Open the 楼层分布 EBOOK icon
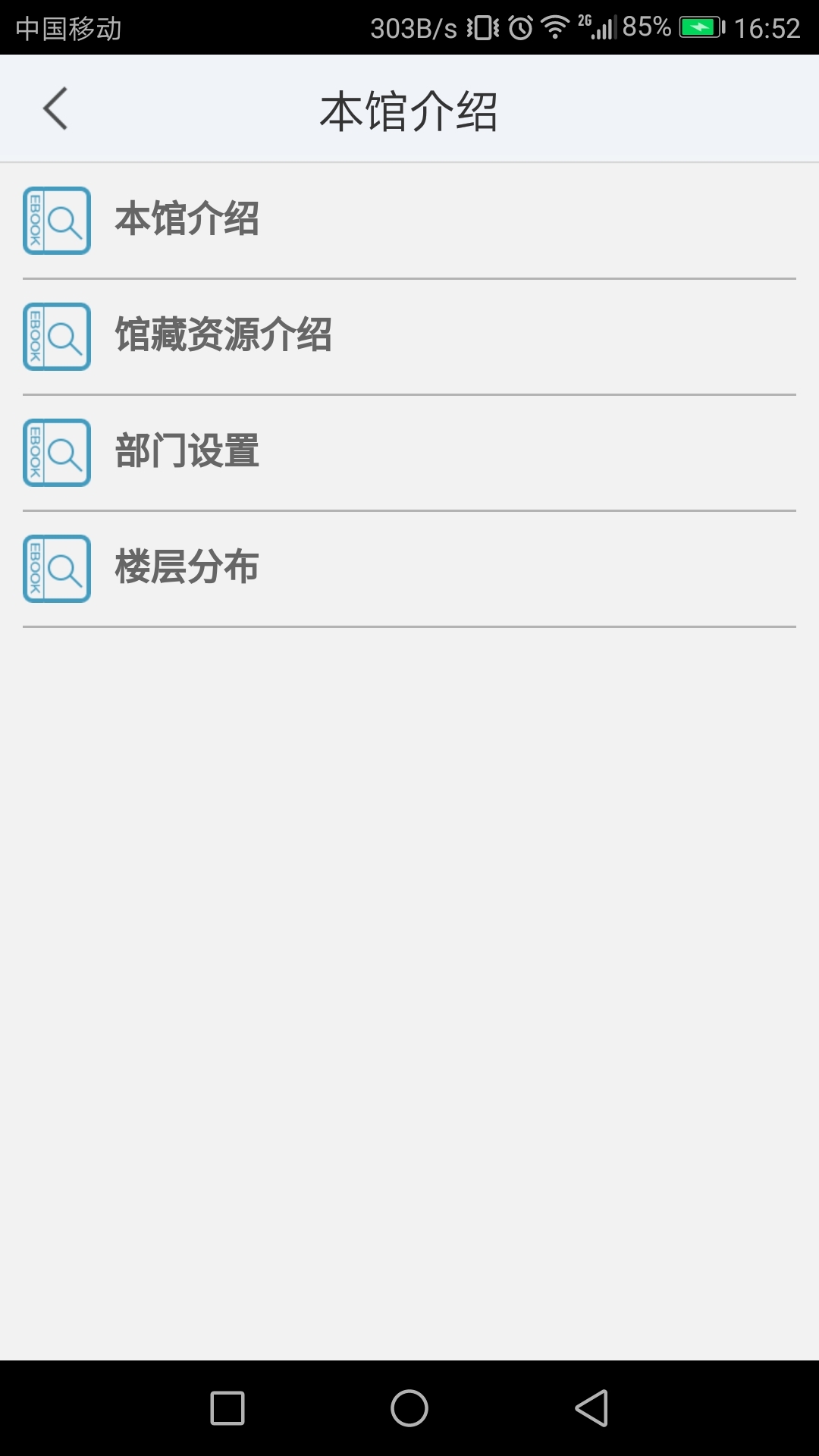The height and width of the screenshot is (1456, 819). pos(55,569)
